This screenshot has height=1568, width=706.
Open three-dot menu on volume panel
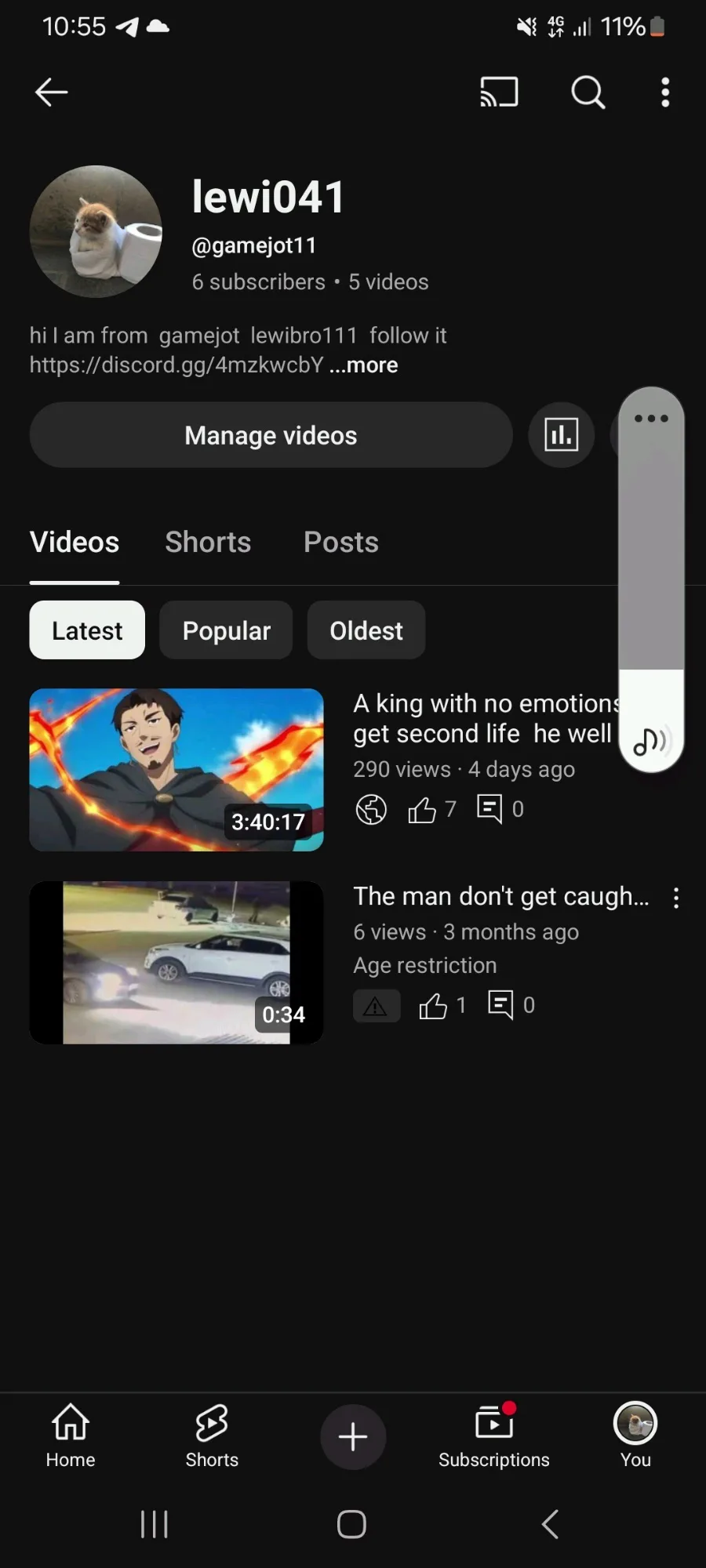coord(651,419)
